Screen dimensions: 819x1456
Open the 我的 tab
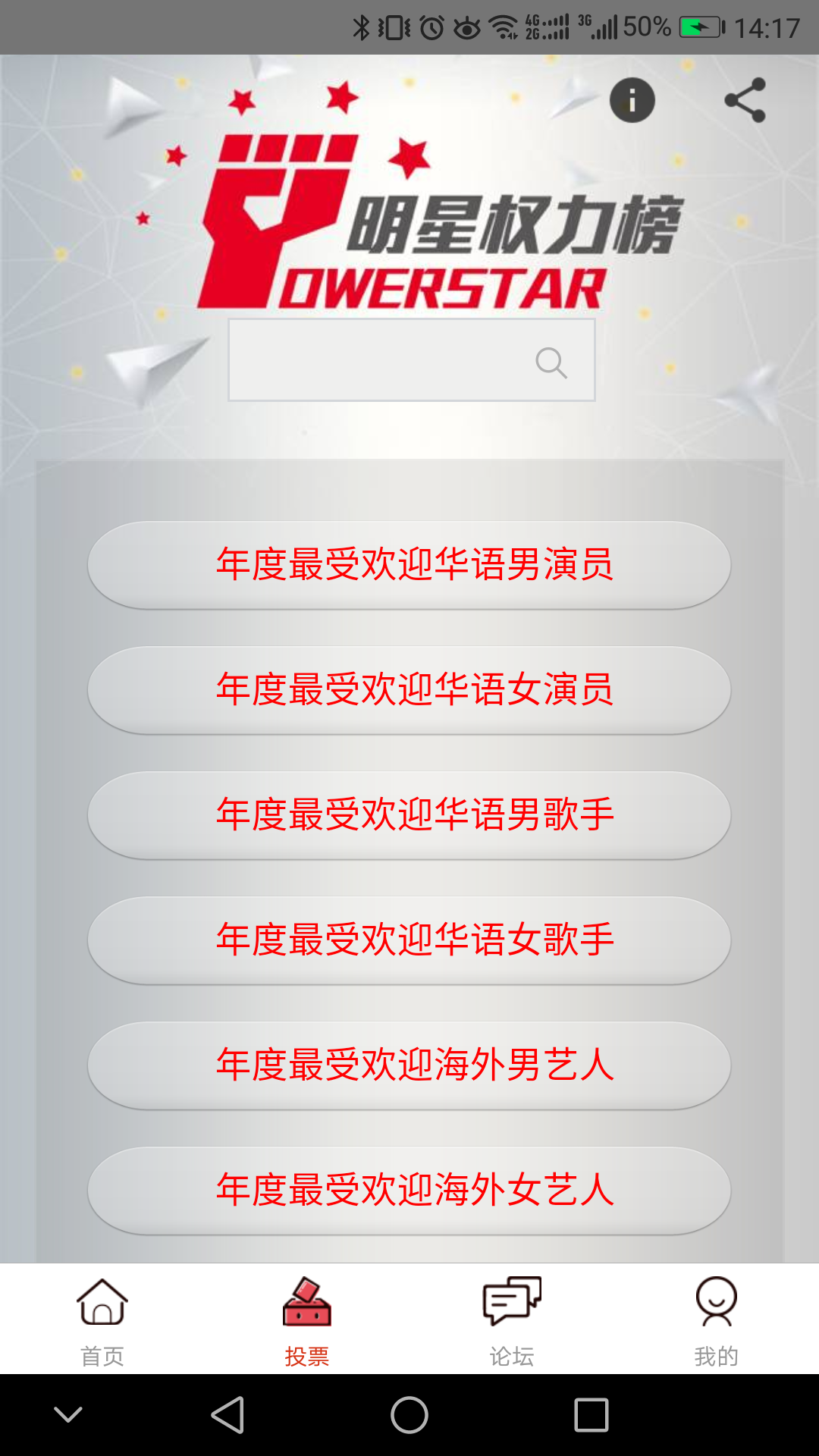716,1319
